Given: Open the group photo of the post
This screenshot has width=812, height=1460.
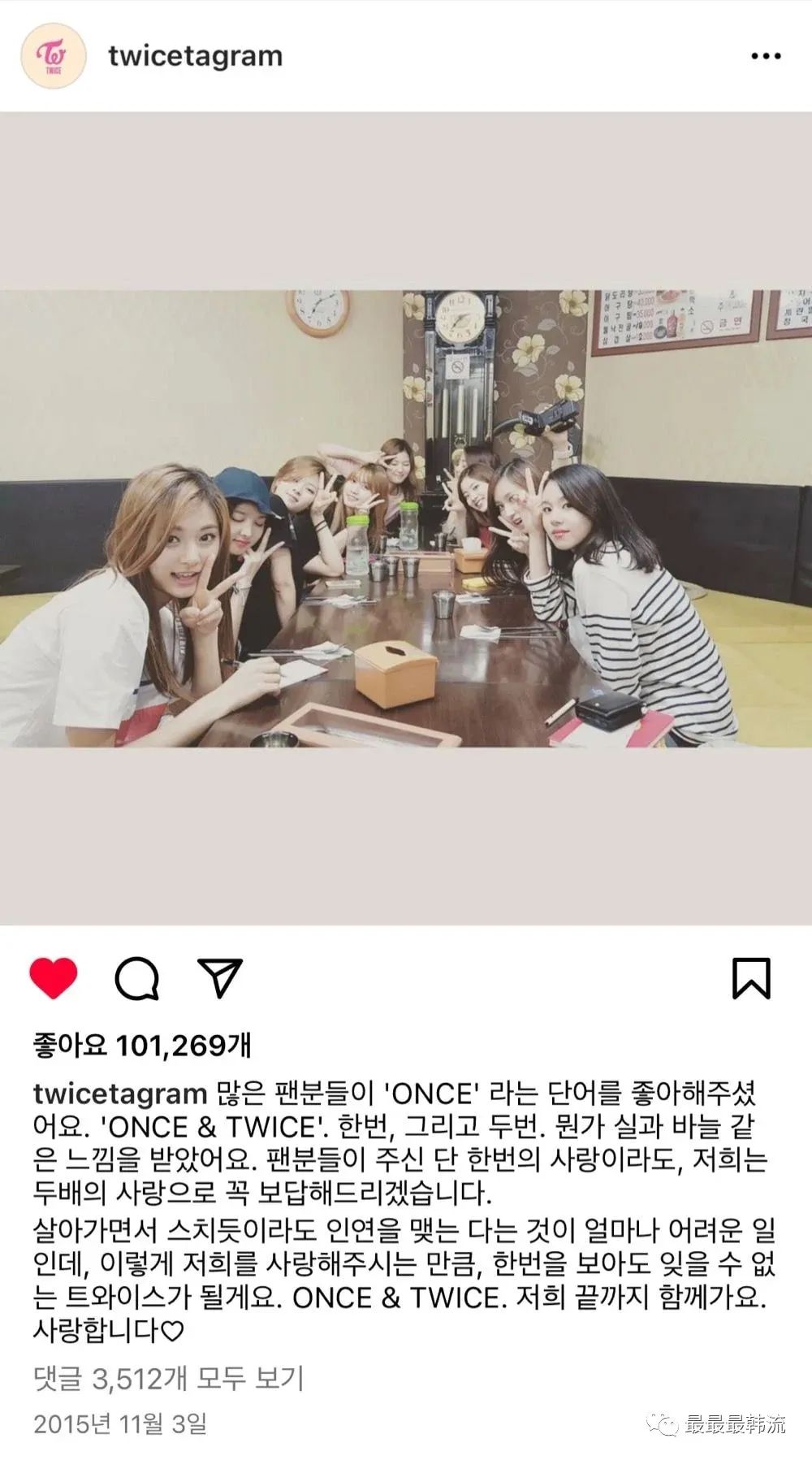Looking at the screenshot, I should point(406,518).
